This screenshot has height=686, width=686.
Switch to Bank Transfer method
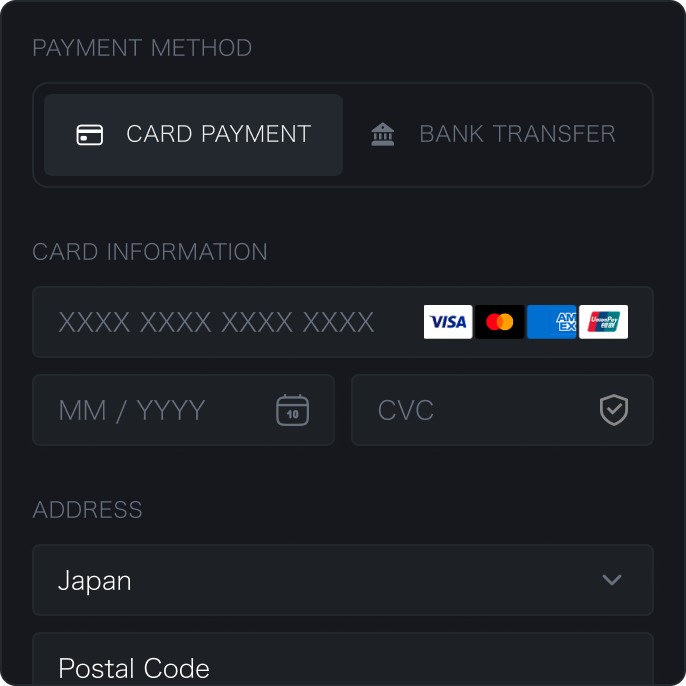(493, 135)
